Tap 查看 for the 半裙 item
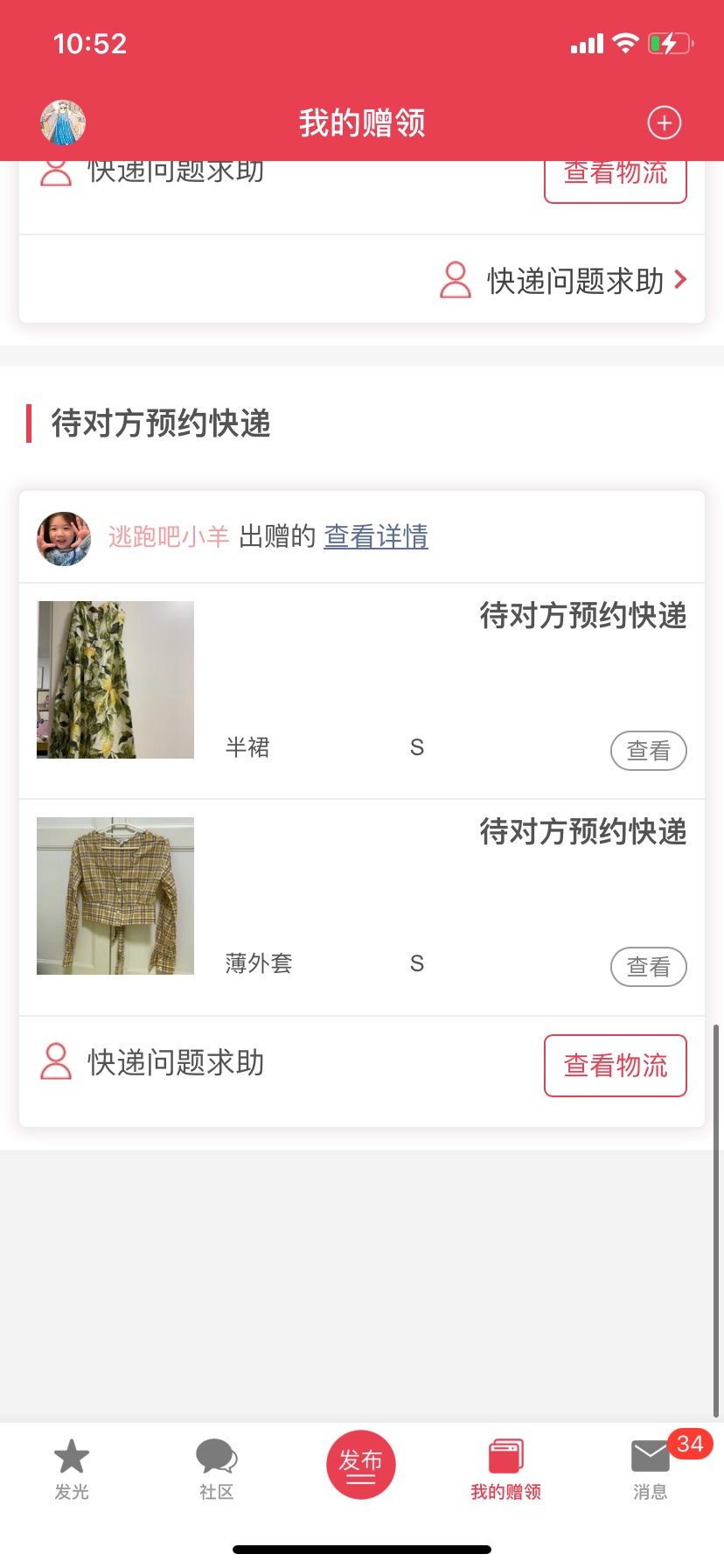 click(x=648, y=751)
